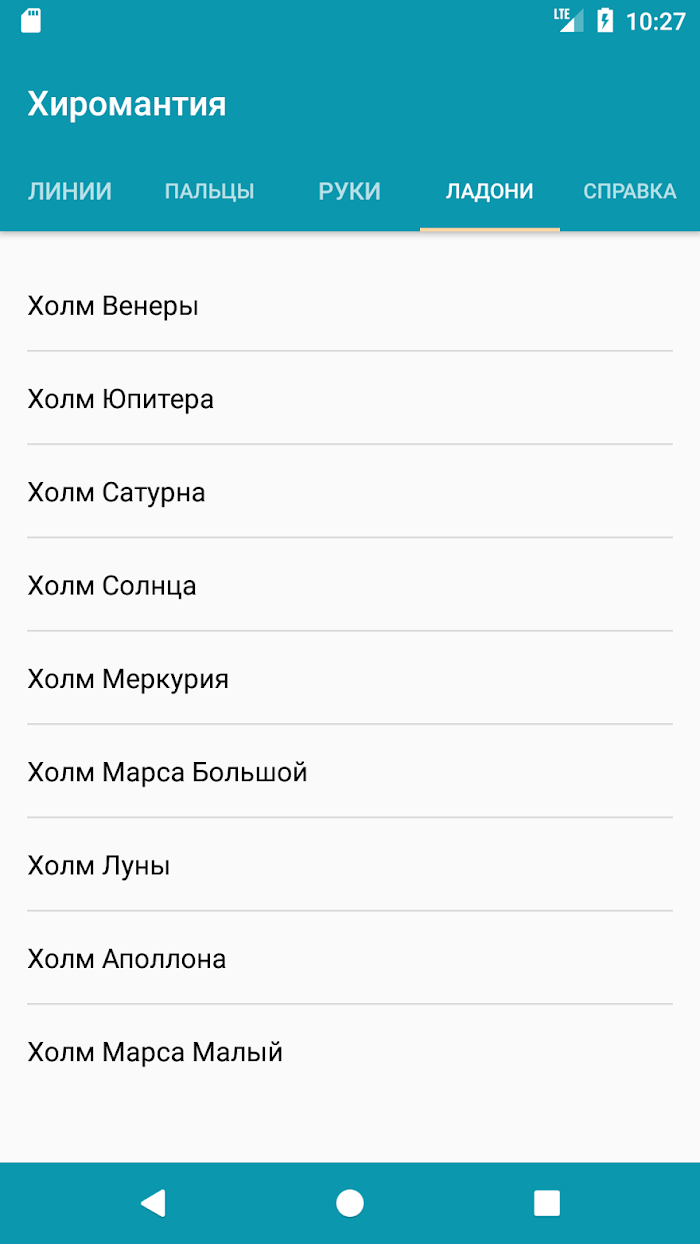Choose Холм Луны
Viewport: 700px width, 1244px height.
point(350,864)
